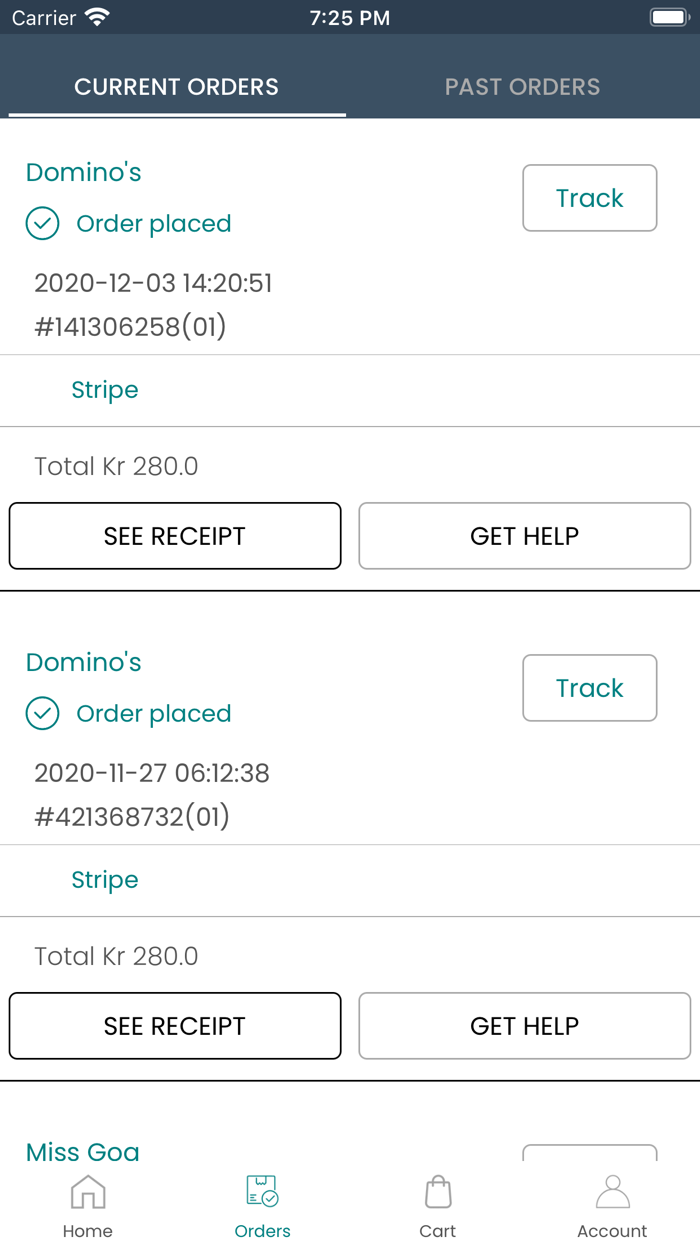The width and height of the screenshot is (700, 1244).
Task: Track the Domino's order #421368732
Action: (x=589, y=688)
